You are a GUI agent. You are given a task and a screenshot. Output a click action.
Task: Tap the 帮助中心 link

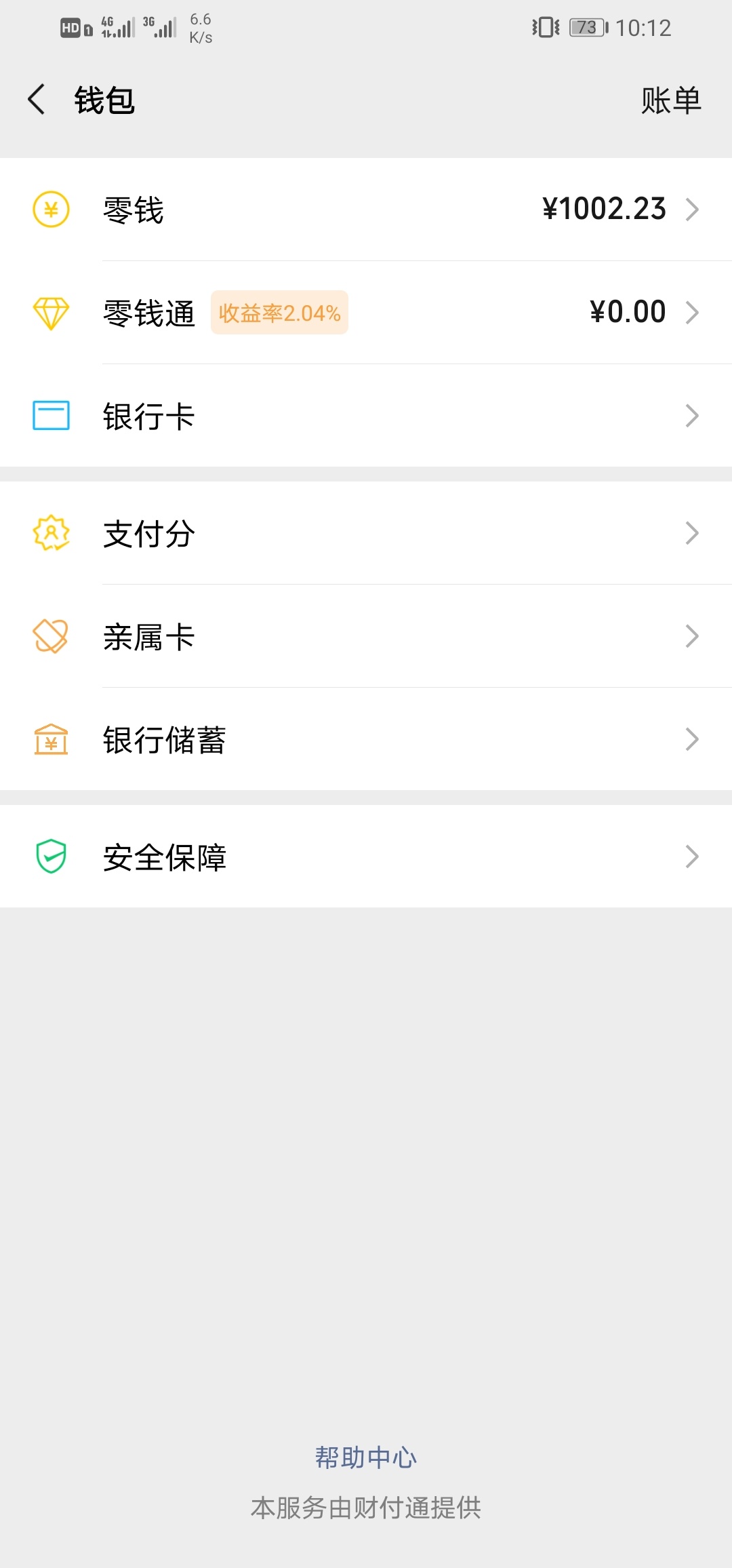[x=366, y=1457]
